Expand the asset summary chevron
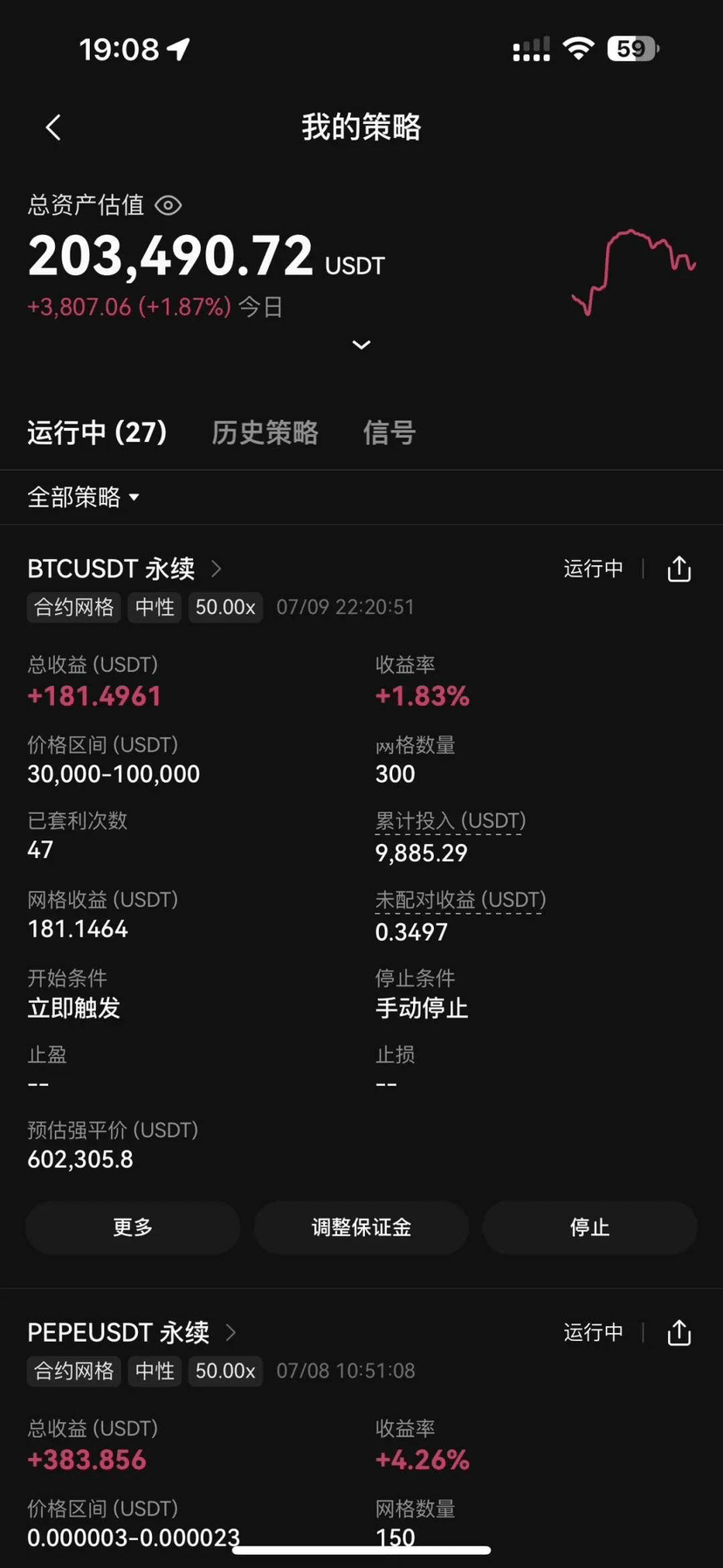This screenshot has height=1568, width=723. (x=361, y=345)
